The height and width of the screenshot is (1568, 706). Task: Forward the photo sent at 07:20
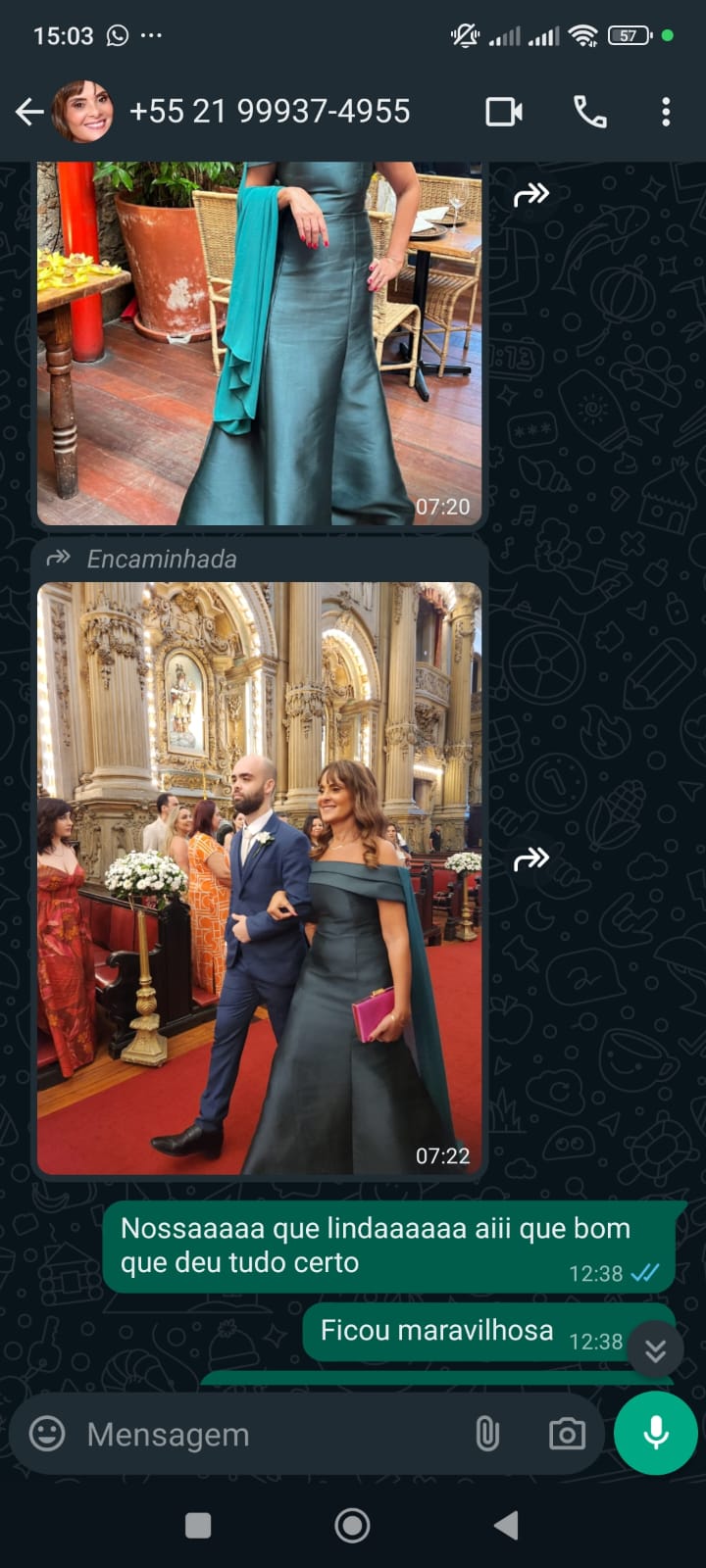point(531,195)
